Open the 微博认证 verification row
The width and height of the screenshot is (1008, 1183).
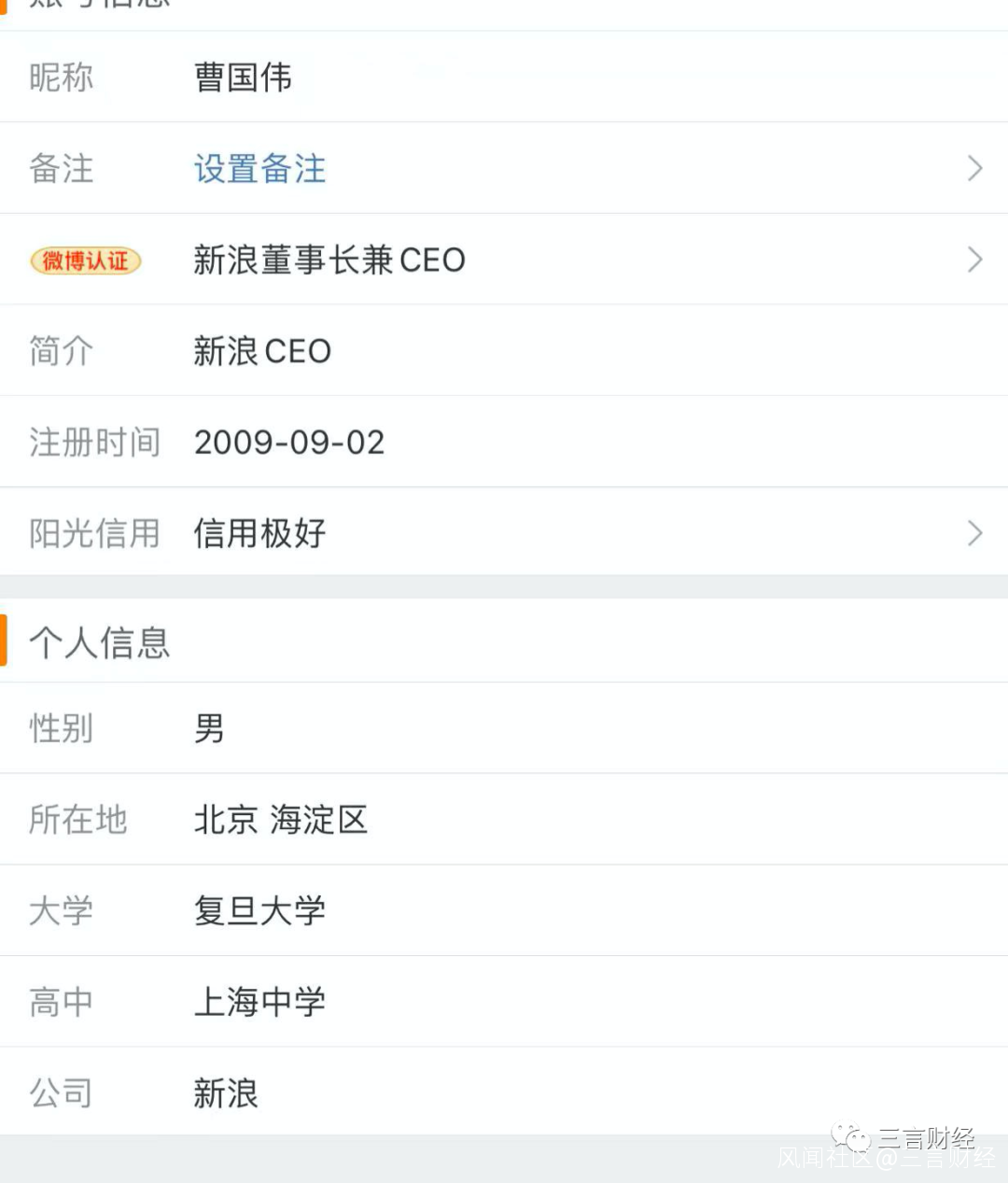[x=504, y=260]
